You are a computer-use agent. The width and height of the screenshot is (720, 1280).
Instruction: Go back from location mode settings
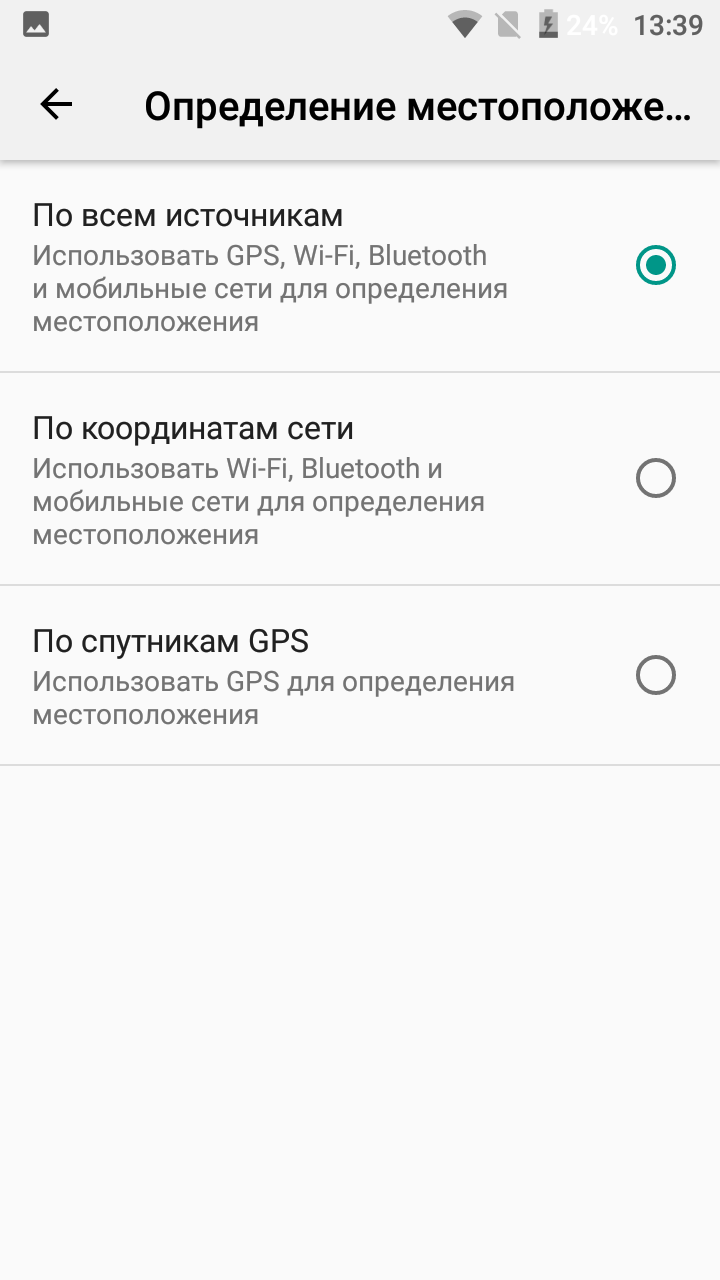[x=56, y=104]
